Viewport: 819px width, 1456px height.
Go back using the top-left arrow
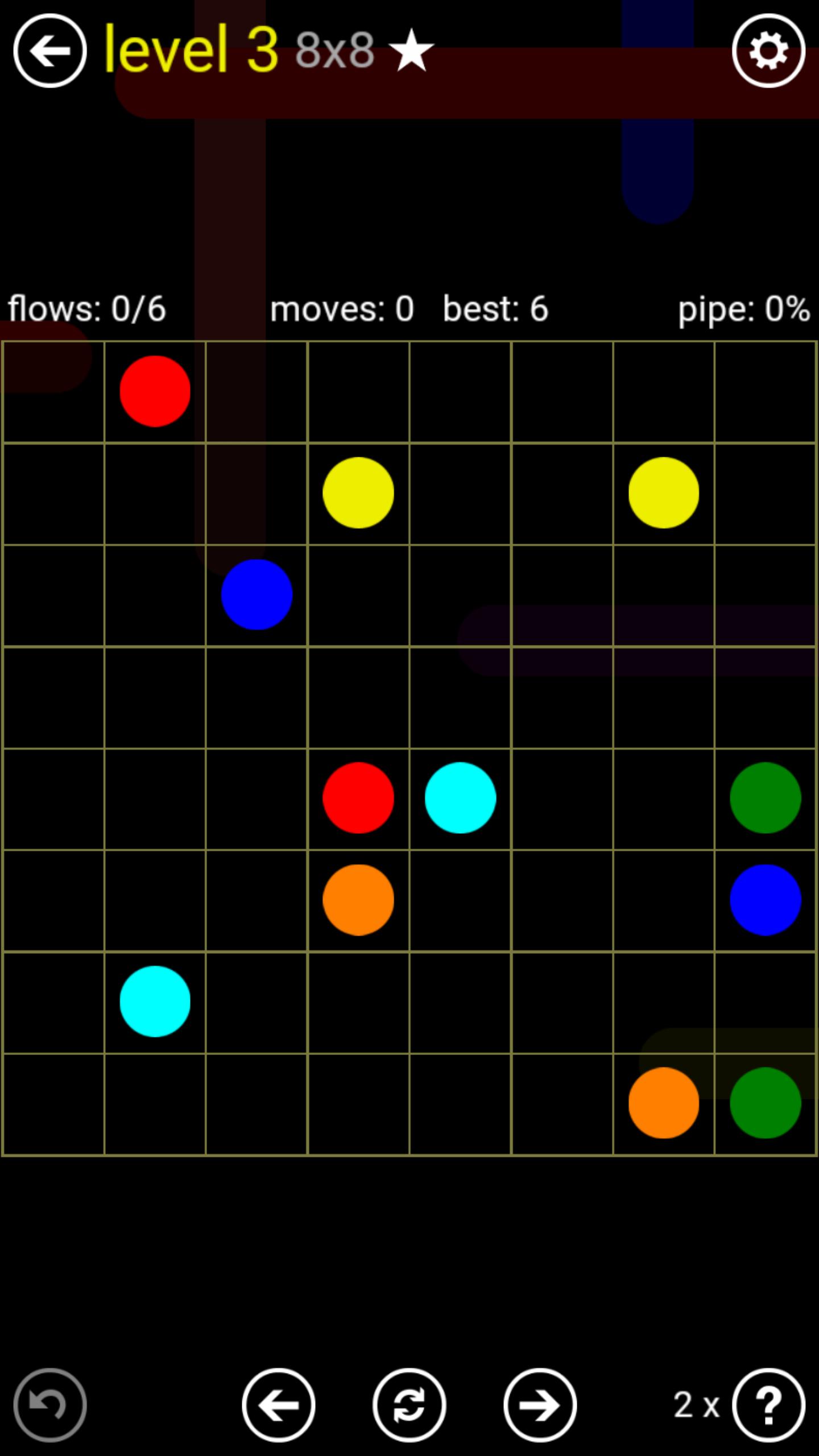click(50, 51)
